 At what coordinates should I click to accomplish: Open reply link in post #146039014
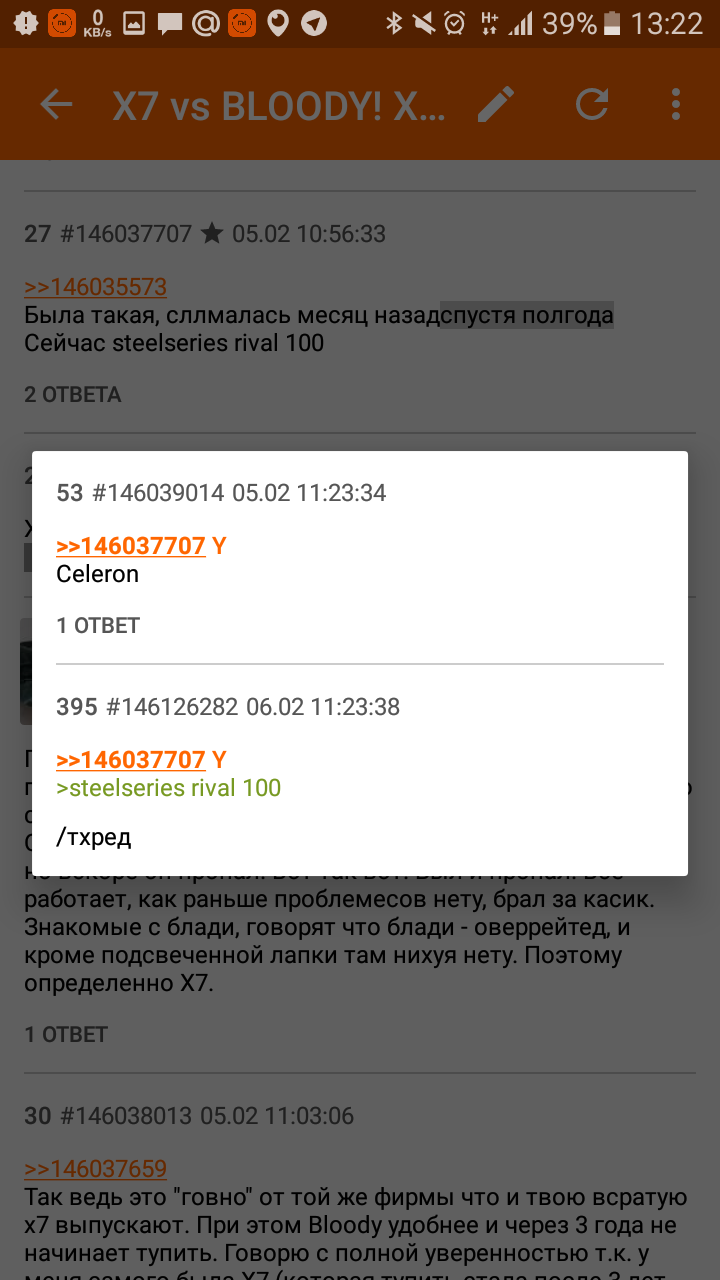[x=131, y=546]
